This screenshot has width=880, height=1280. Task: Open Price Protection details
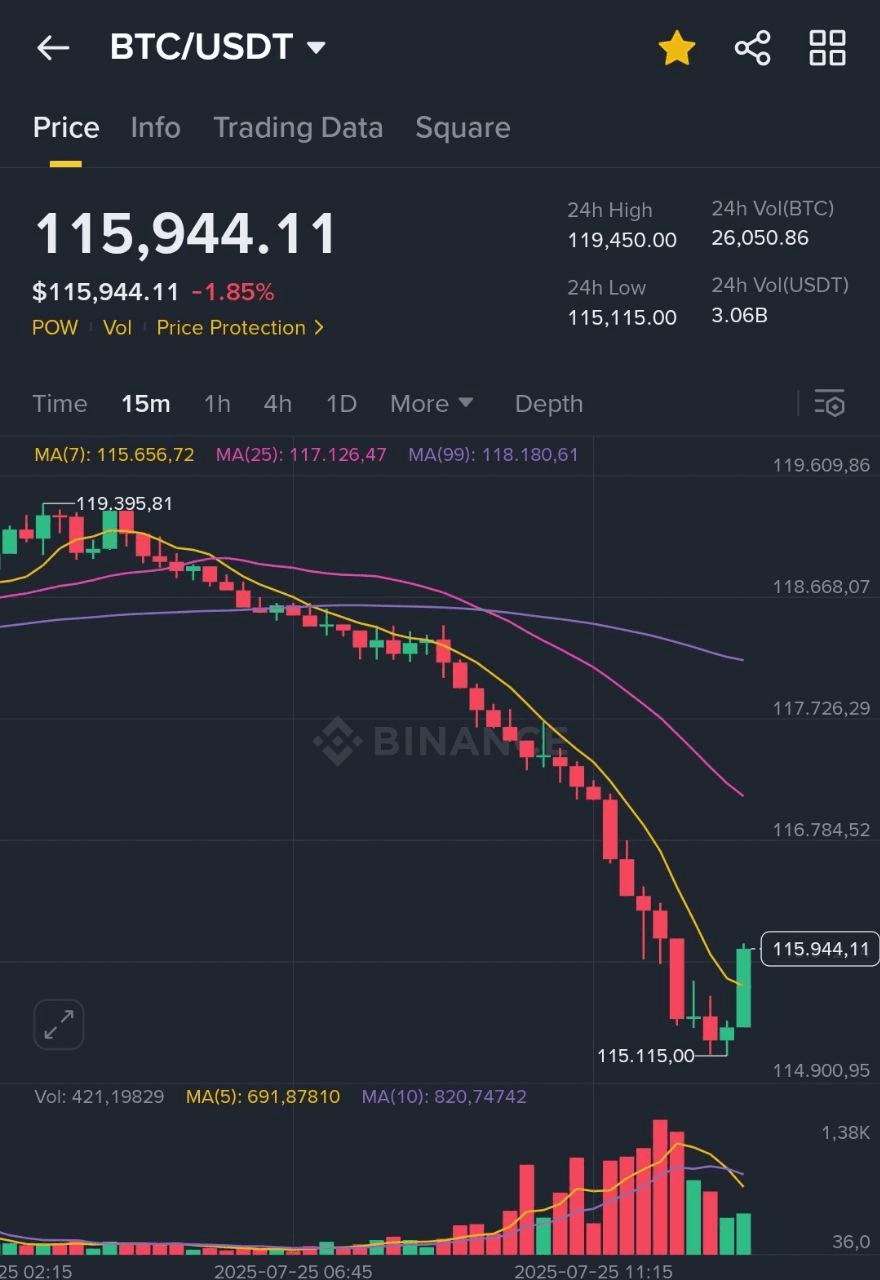(x=240, y=328)
